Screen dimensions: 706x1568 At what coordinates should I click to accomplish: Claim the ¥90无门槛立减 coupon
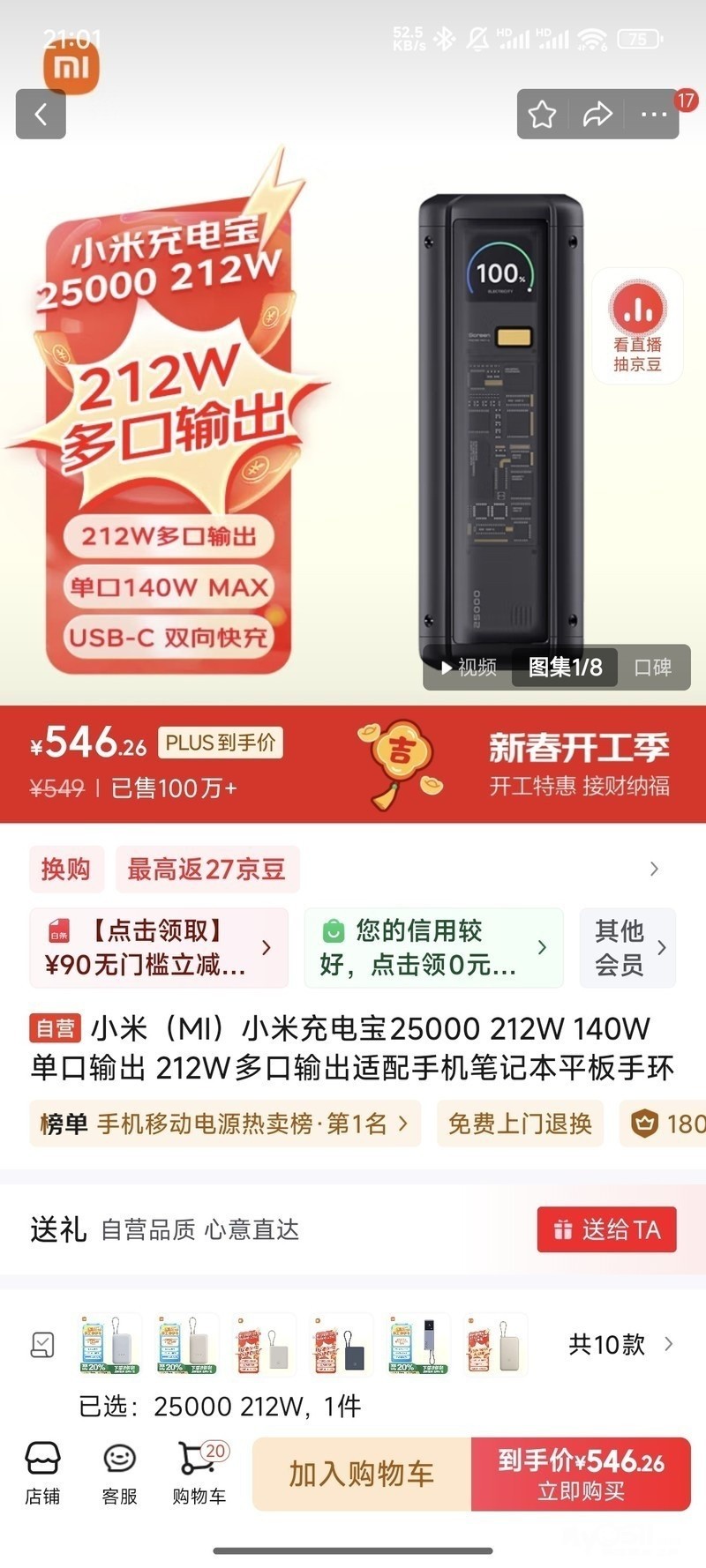pos(159,948)
